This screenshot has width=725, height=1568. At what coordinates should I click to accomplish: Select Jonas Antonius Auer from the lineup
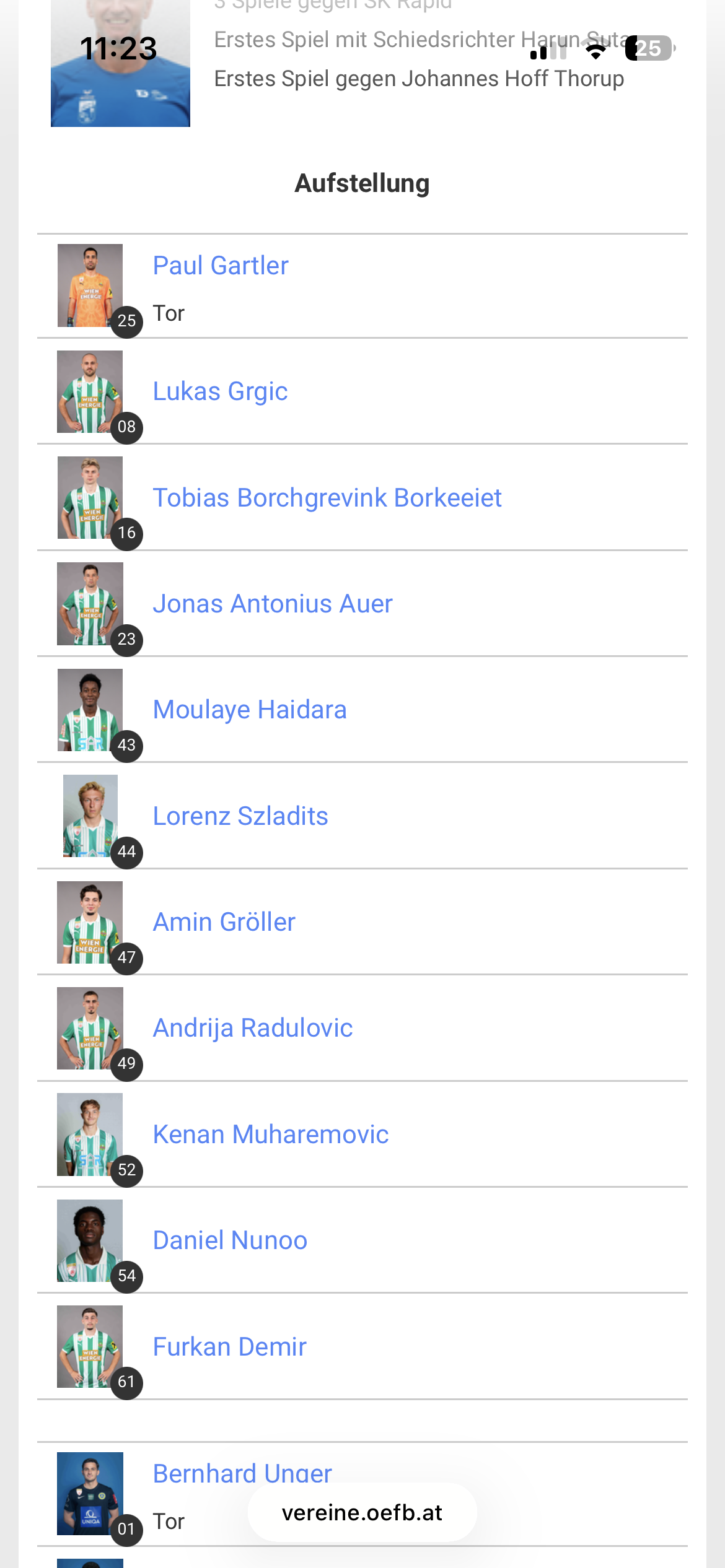[x=273, y=604]
